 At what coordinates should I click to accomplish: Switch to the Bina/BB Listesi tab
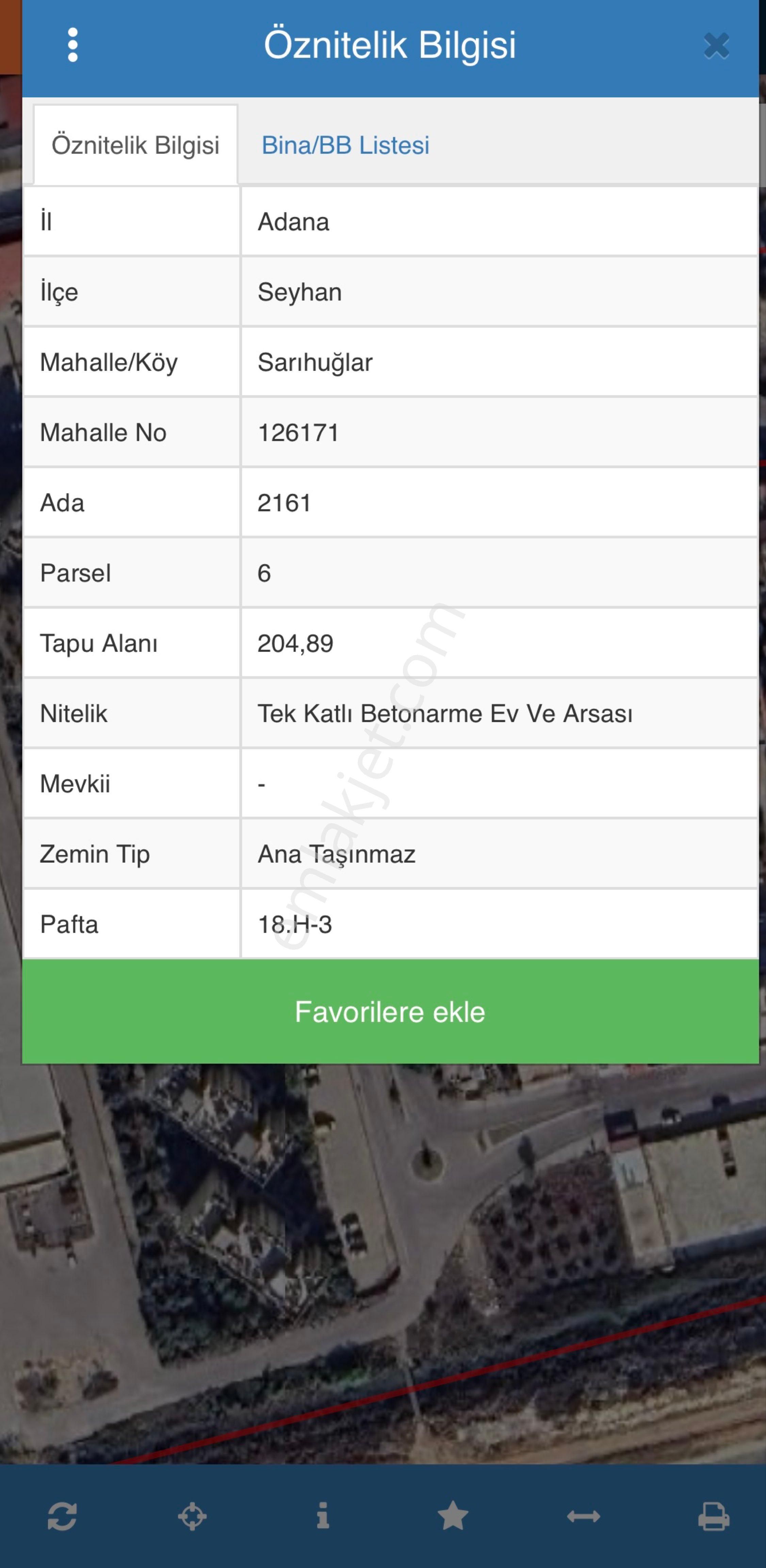pos(345,145)
